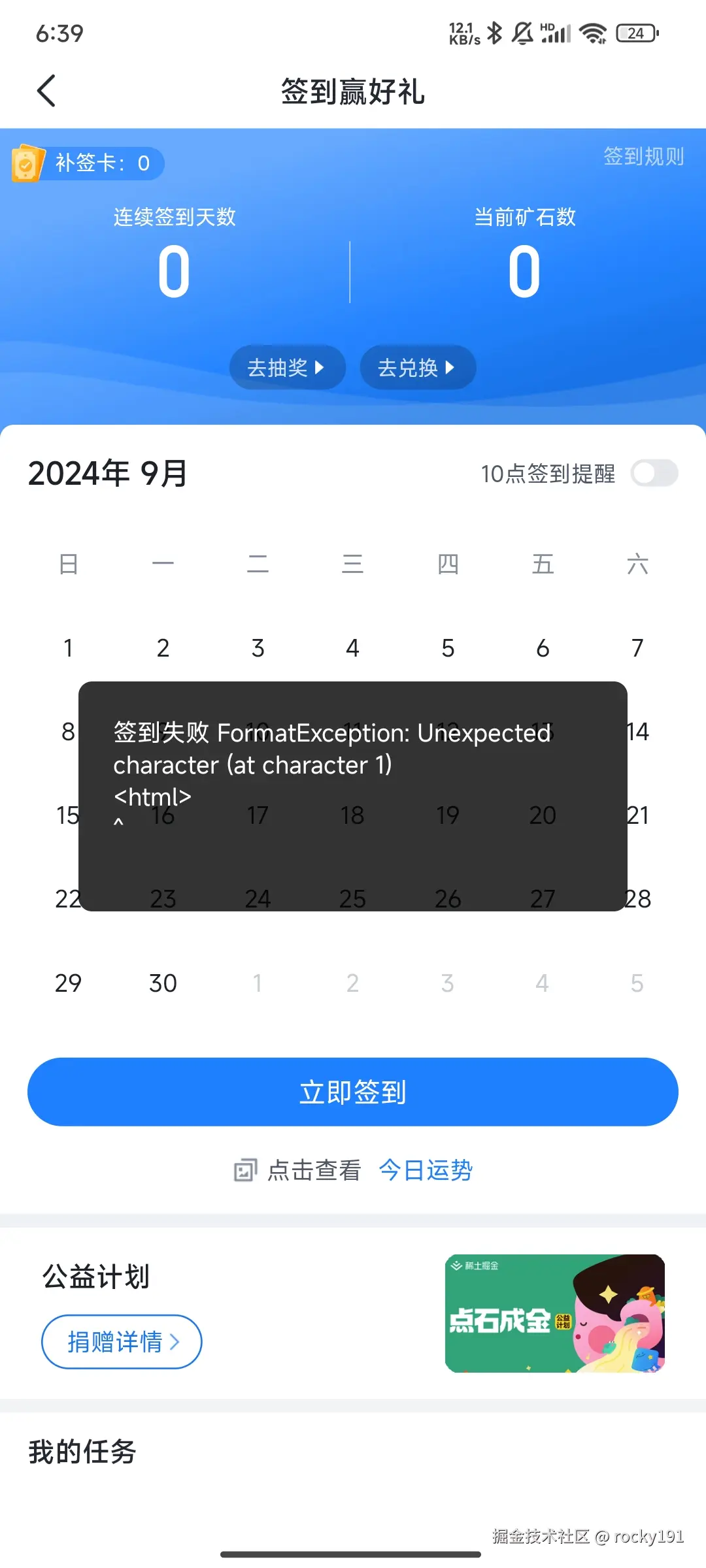This screenshot has height=1568, width=706.
Task: Tap the 补签卡 badge icon
Action: pos(27,164)
